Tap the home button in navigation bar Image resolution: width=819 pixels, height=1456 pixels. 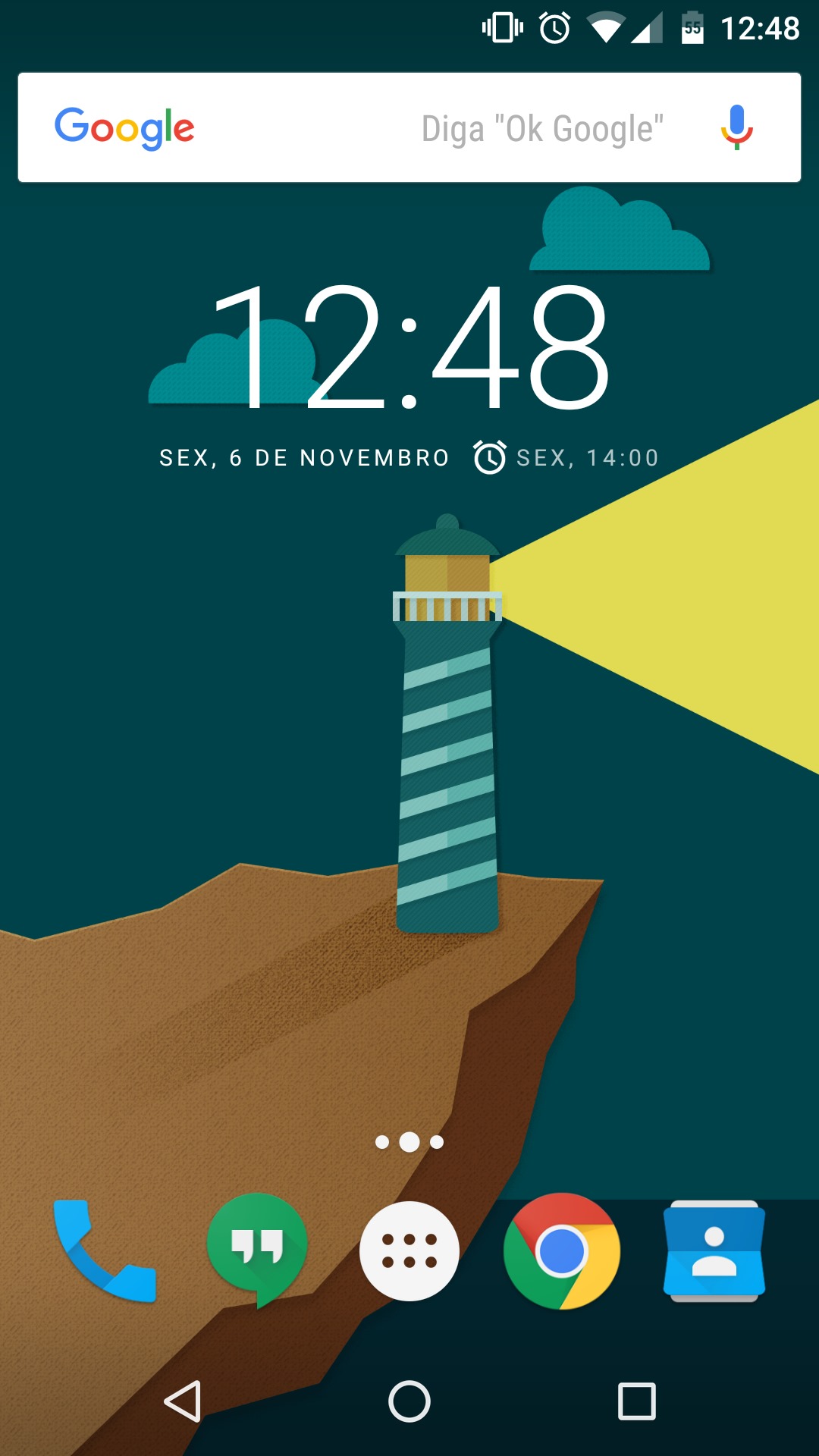[409, 1401]
